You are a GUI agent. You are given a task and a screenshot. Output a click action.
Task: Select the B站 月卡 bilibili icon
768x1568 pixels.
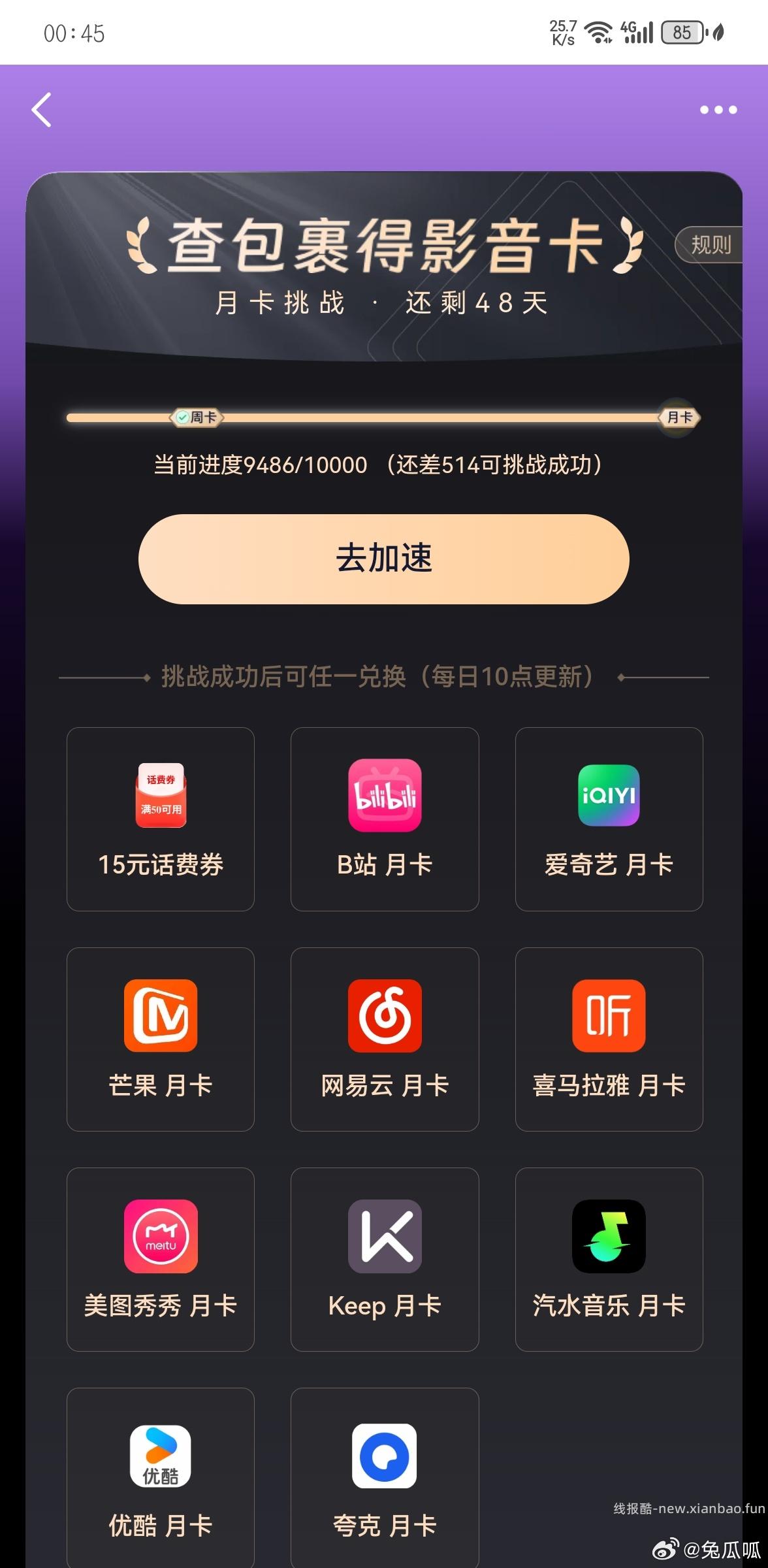click(384, 794)
